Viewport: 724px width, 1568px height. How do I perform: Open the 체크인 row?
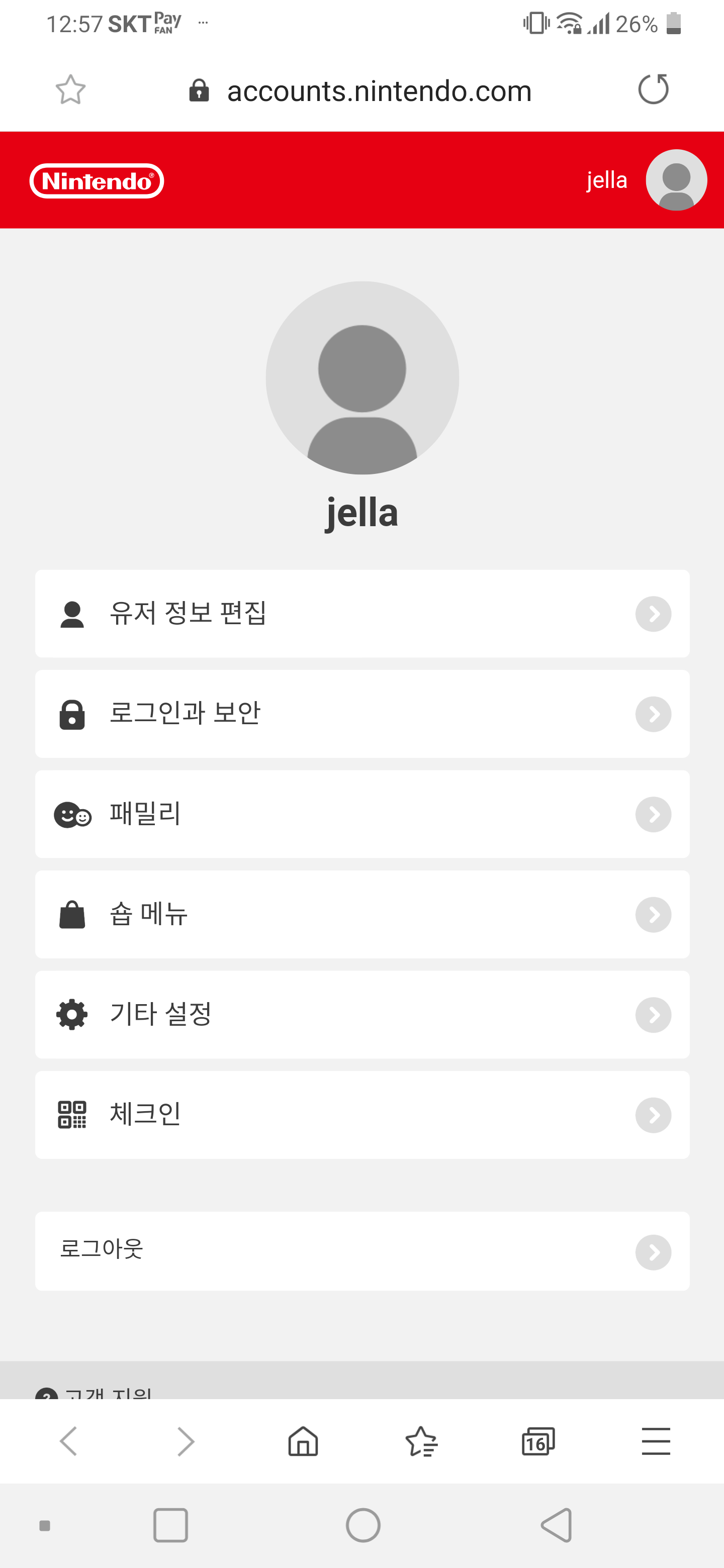[363, 1115]
